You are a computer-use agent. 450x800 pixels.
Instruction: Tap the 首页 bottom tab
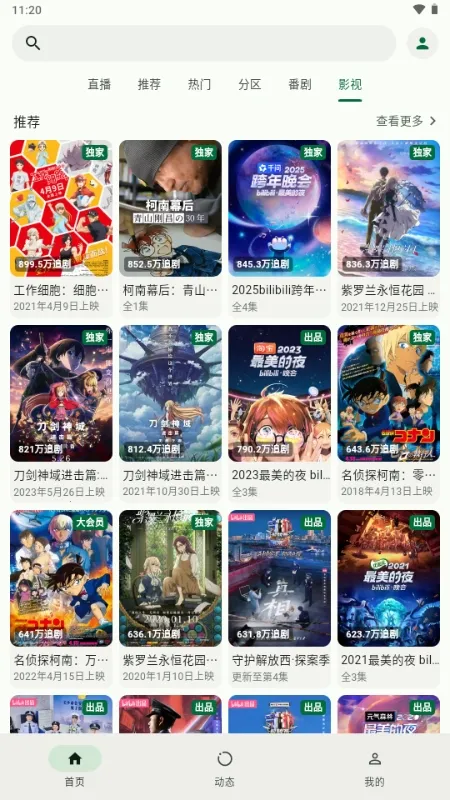click(75, 767)
